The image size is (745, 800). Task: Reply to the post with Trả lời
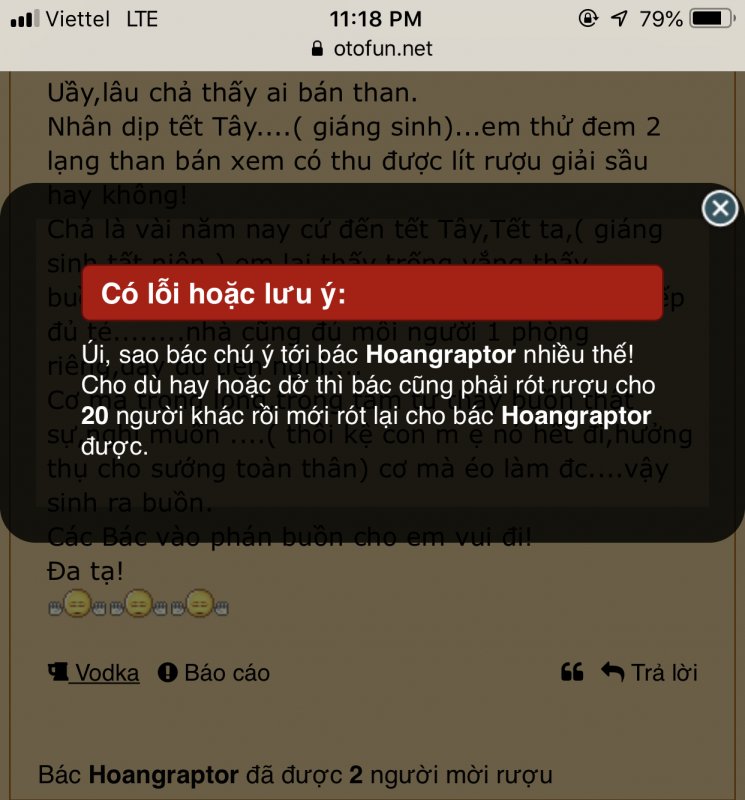click(x=650, y=673)
